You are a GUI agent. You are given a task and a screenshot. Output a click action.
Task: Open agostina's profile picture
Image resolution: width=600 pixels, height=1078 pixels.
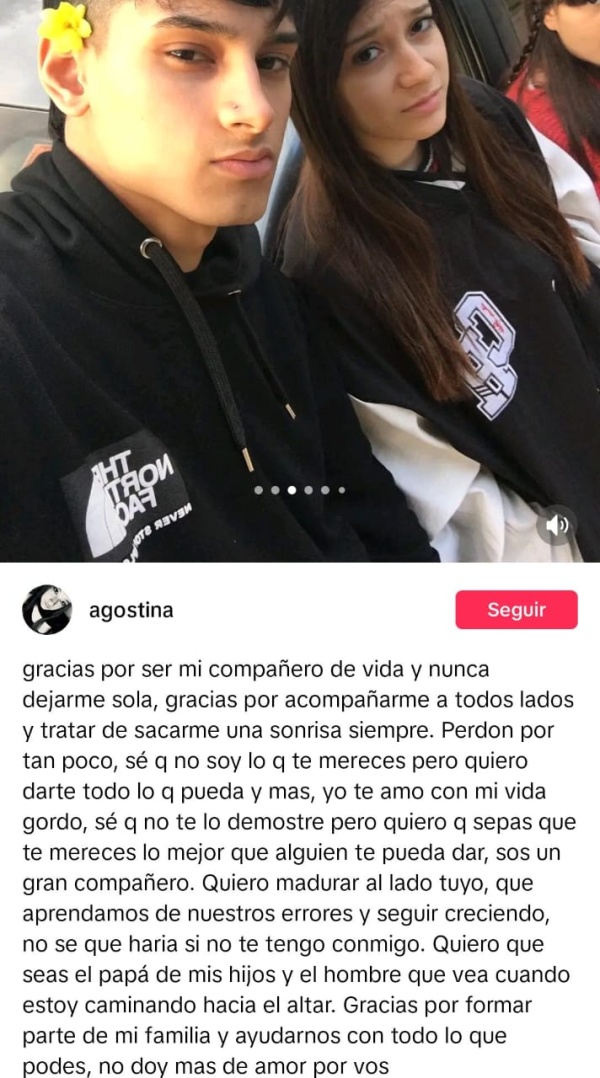(x=47, y=610)
